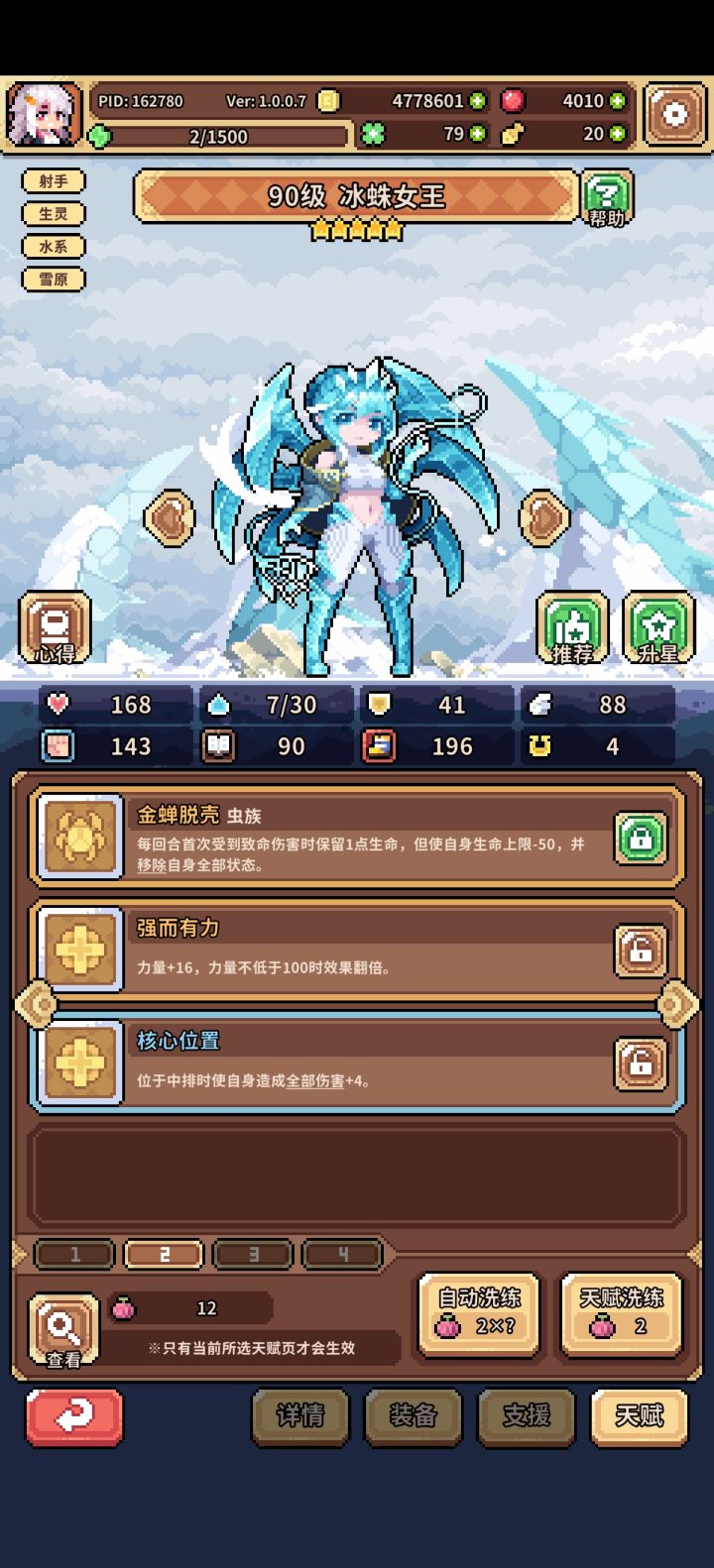Toggle the green lock on 金蝉脱壳
The image size is (714, 1568).
[x=641, y=836]
